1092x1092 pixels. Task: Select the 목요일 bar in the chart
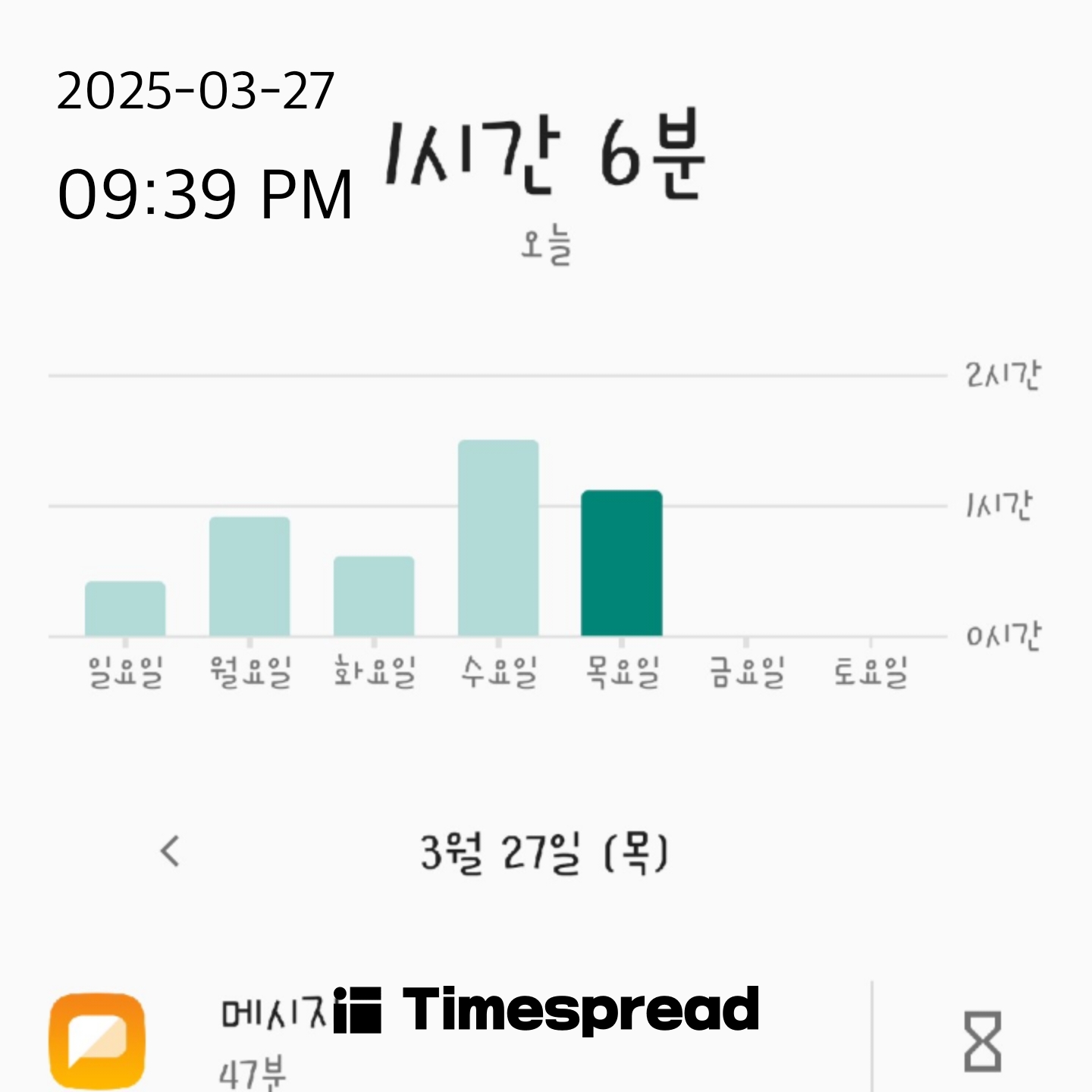[622, 563]
